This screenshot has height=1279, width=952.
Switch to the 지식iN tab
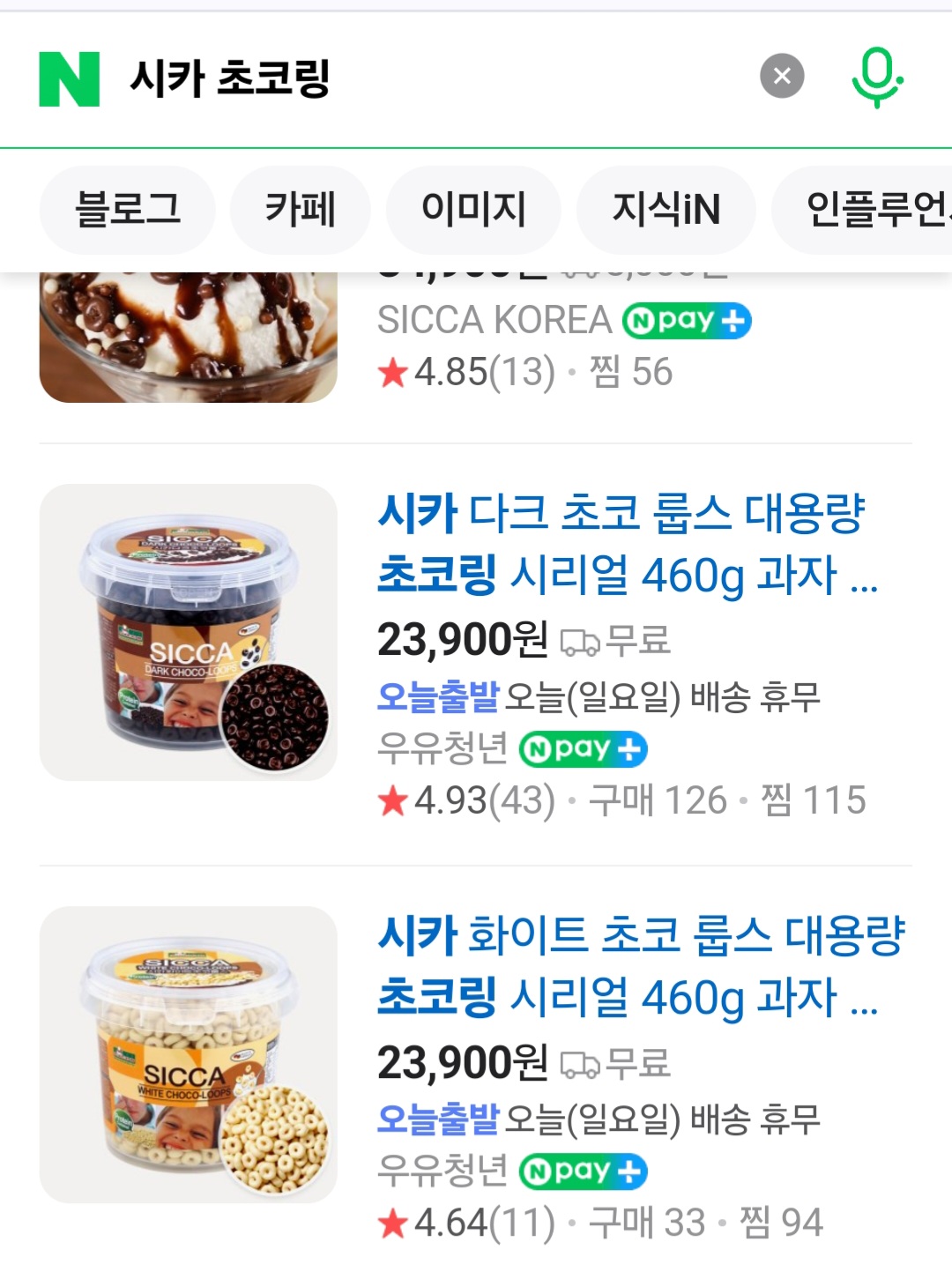coord(666,210)
